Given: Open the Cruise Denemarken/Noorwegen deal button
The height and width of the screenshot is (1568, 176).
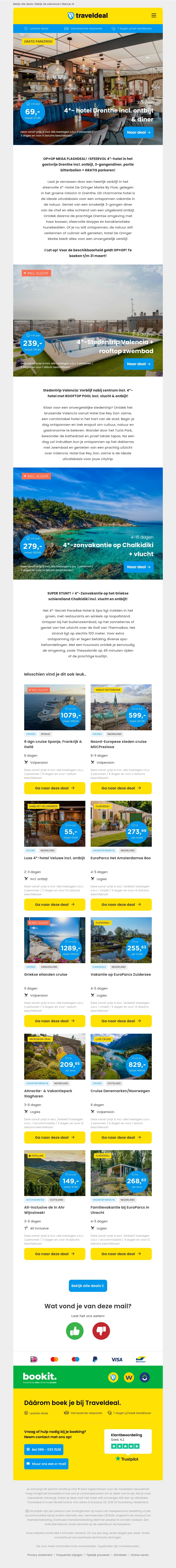Looking at the screenshot, I should tap(121, 1137).
